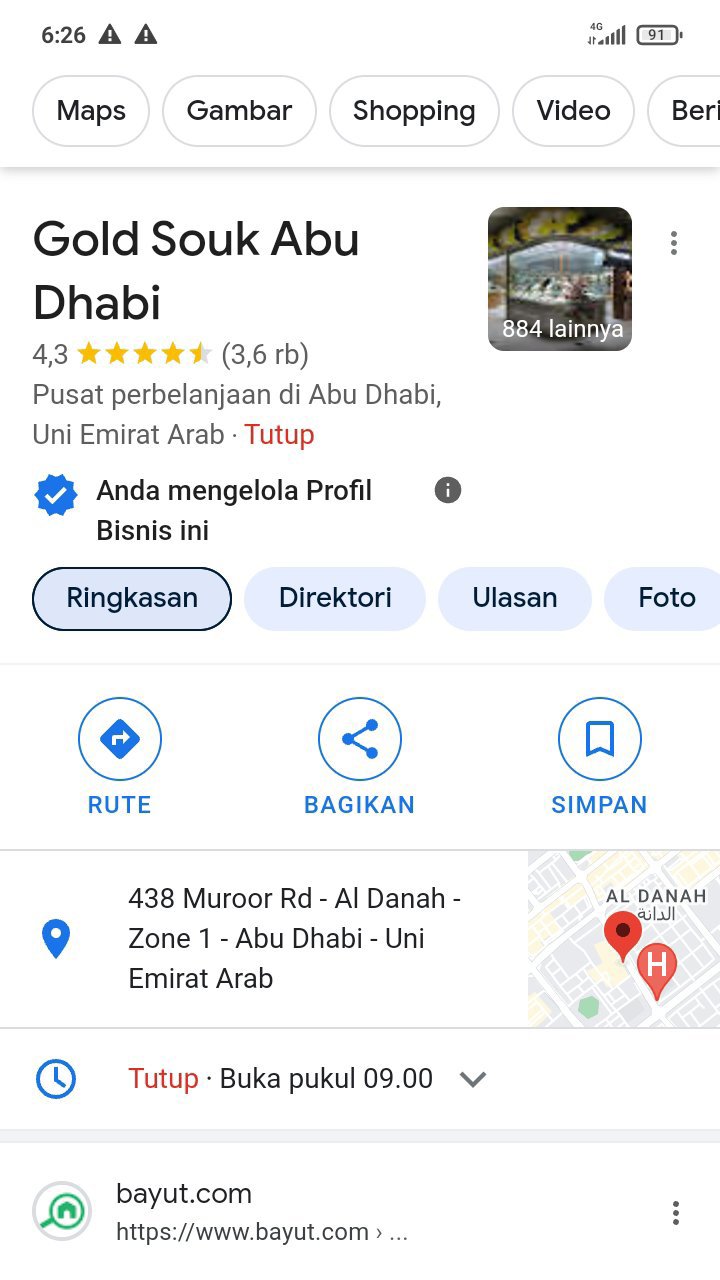Open the bayut.com search result
This screenshot has height=1280, width=720.
[262, 1212]
